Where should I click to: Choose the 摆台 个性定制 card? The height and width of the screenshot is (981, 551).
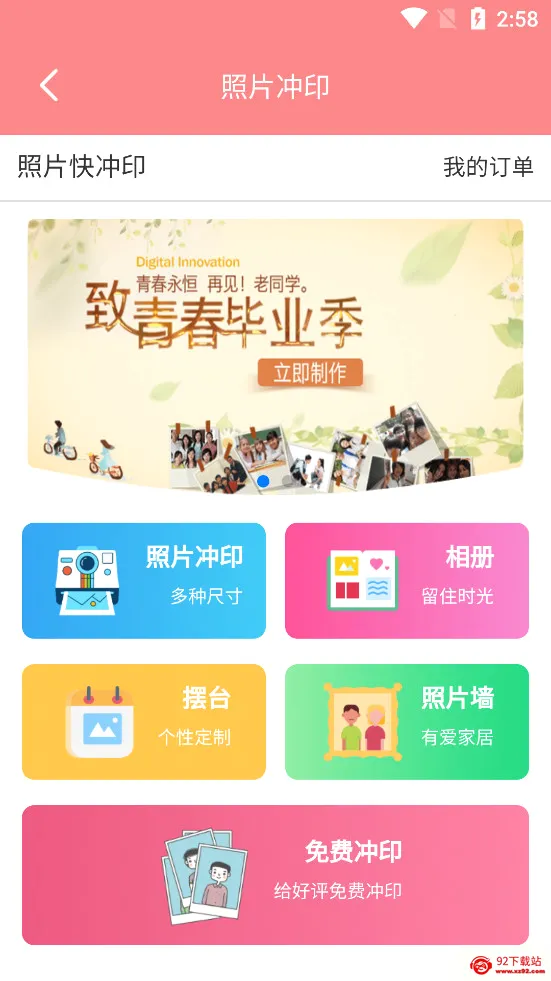pyautogui.click(x=144, y=721)
